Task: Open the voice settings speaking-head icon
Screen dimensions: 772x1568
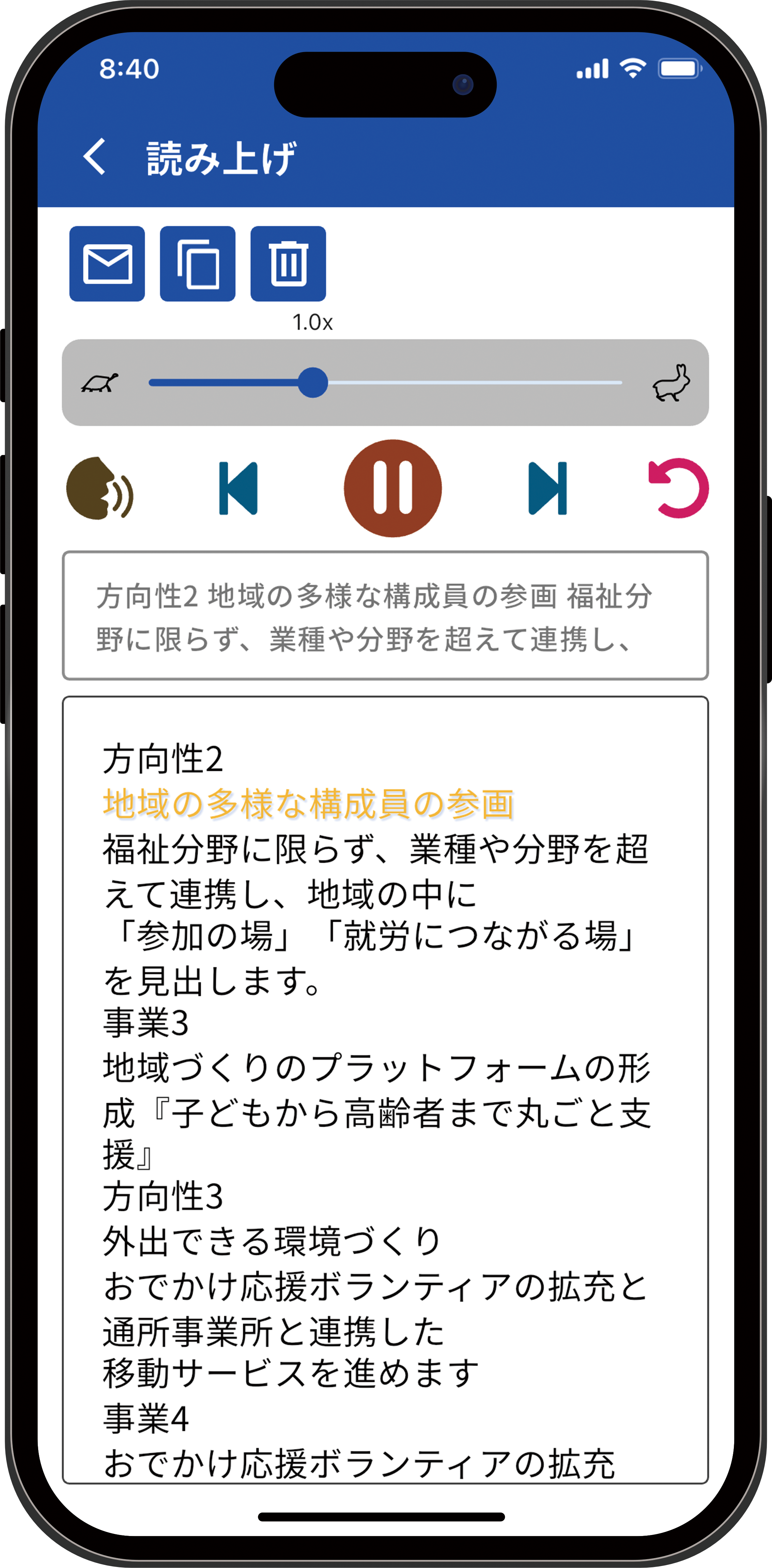Action: (99, 488)
